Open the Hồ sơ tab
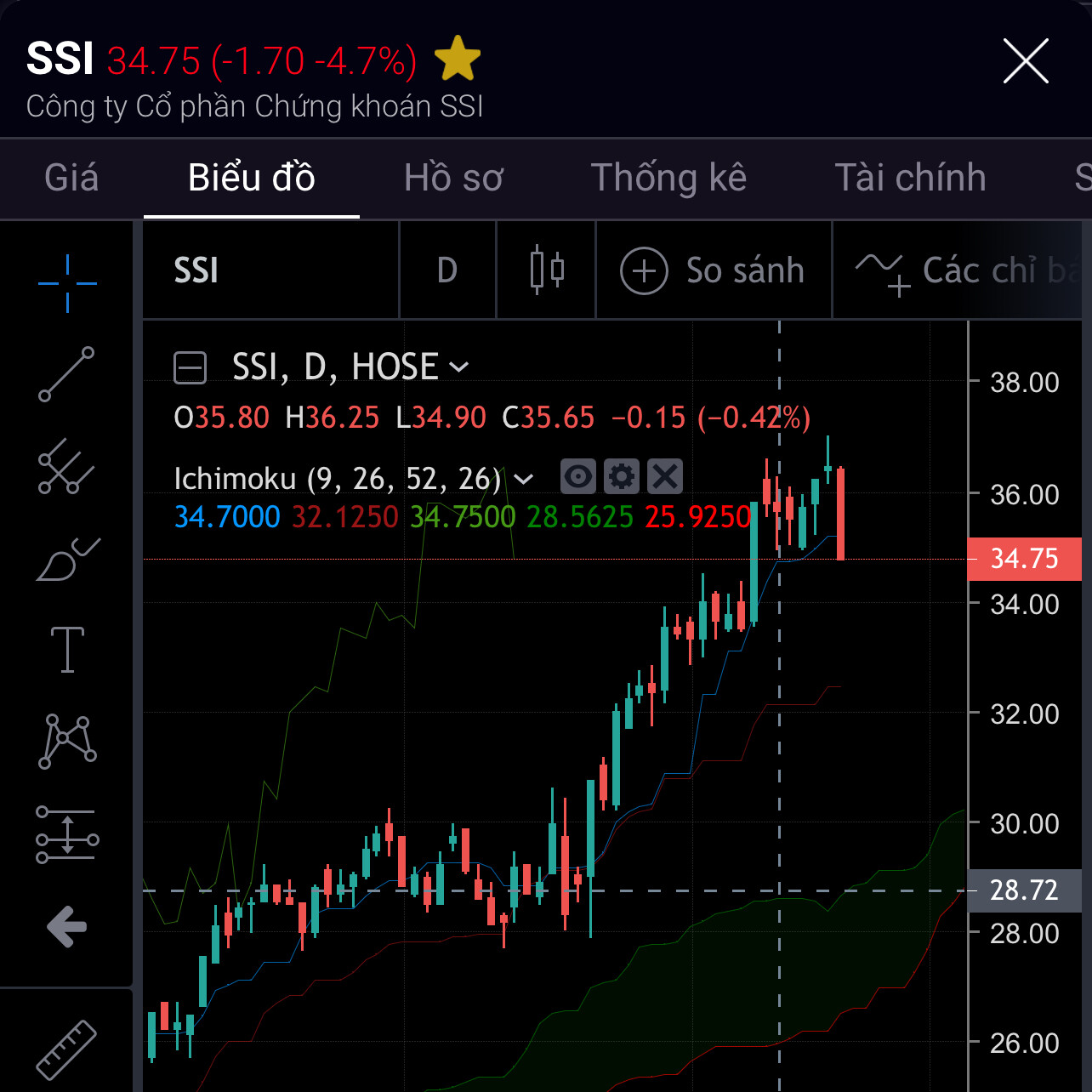1092x1092 pixels. pos(453,178)
